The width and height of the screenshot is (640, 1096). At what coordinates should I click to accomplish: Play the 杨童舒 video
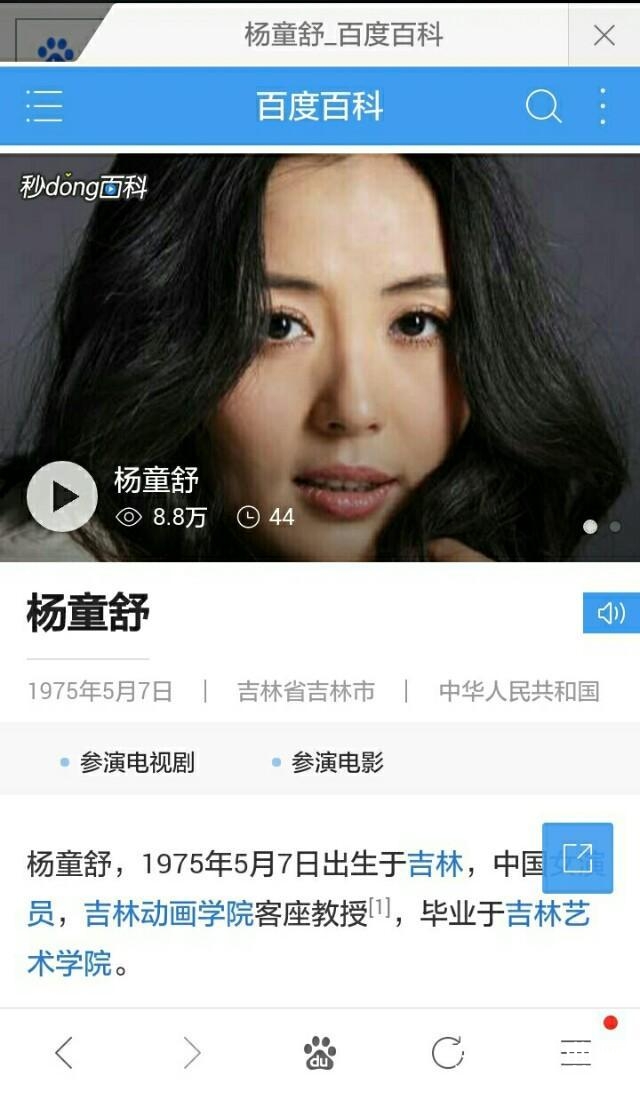[62, 496]
